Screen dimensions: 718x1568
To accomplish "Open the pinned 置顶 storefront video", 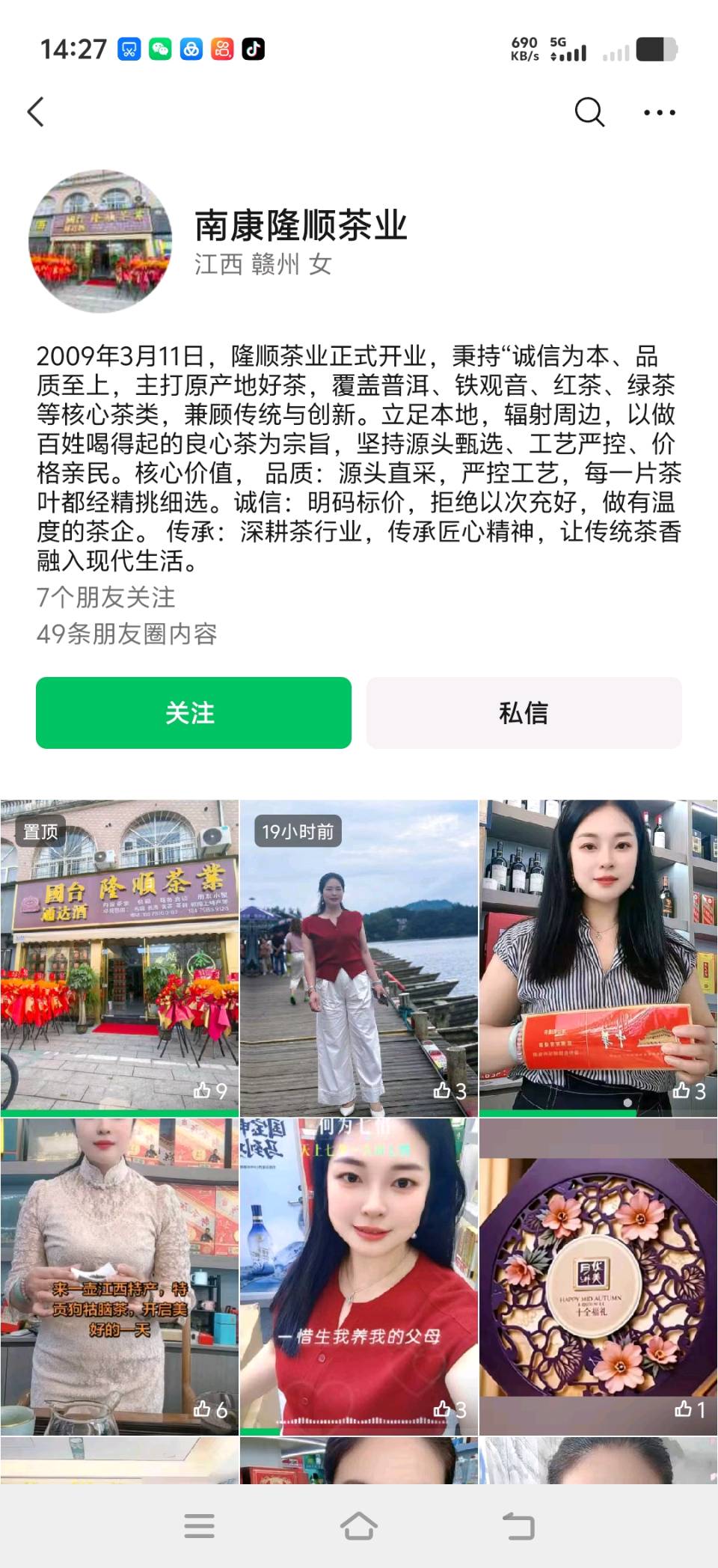I will pos(120,958).
